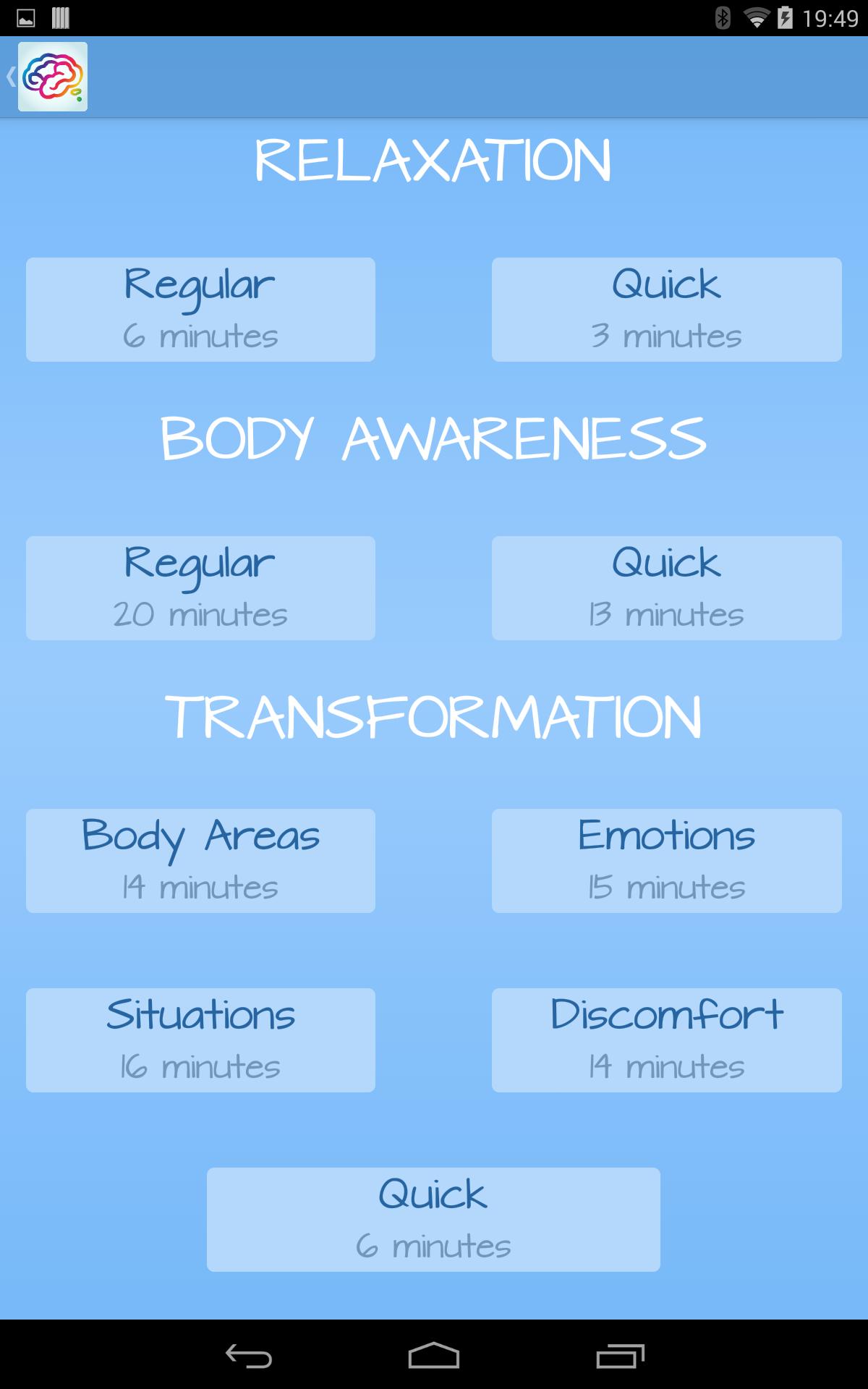Open Regular 20 minutes Body Awareness

click(200, 588)
